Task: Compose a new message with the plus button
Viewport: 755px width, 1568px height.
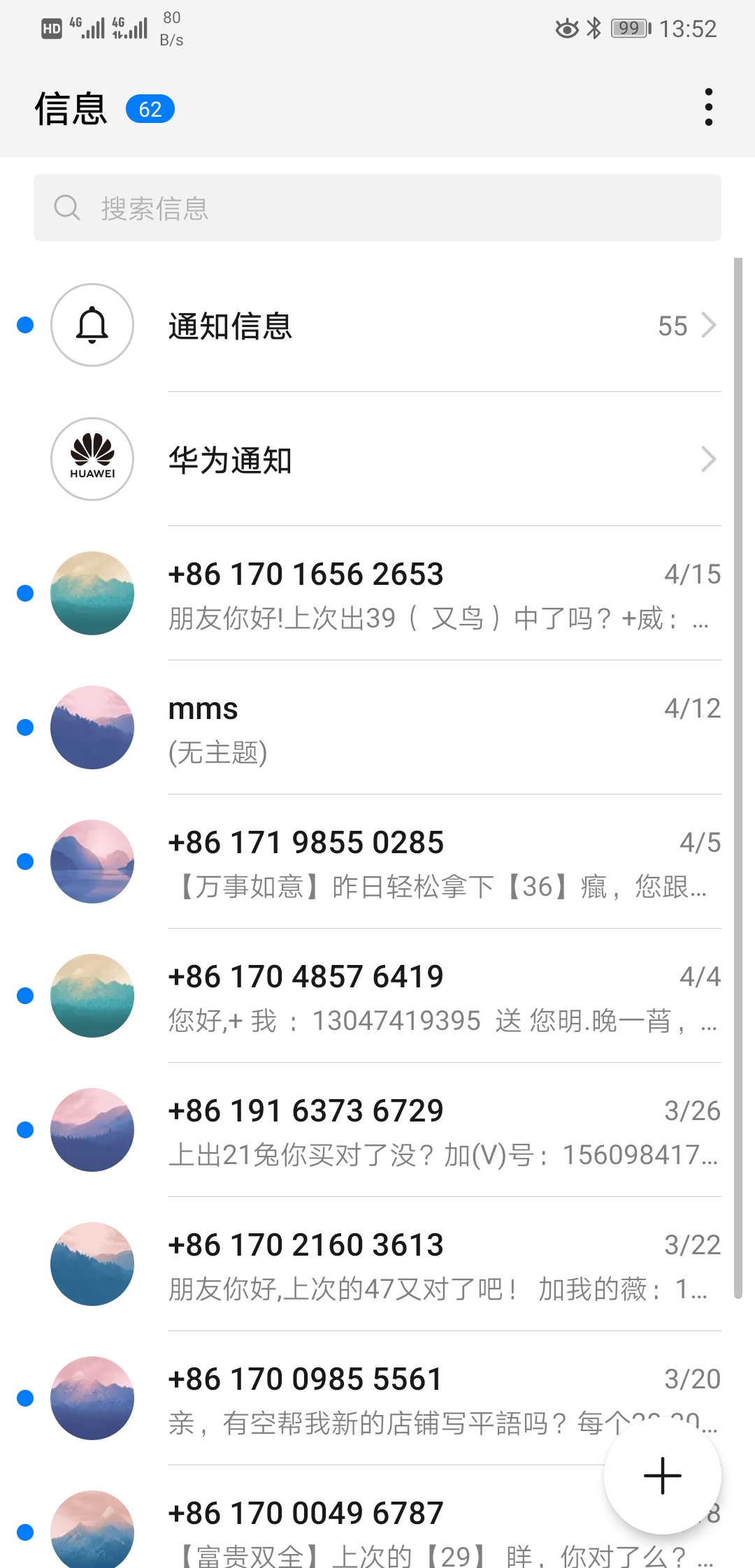Action: click(x=662, y=1475)
